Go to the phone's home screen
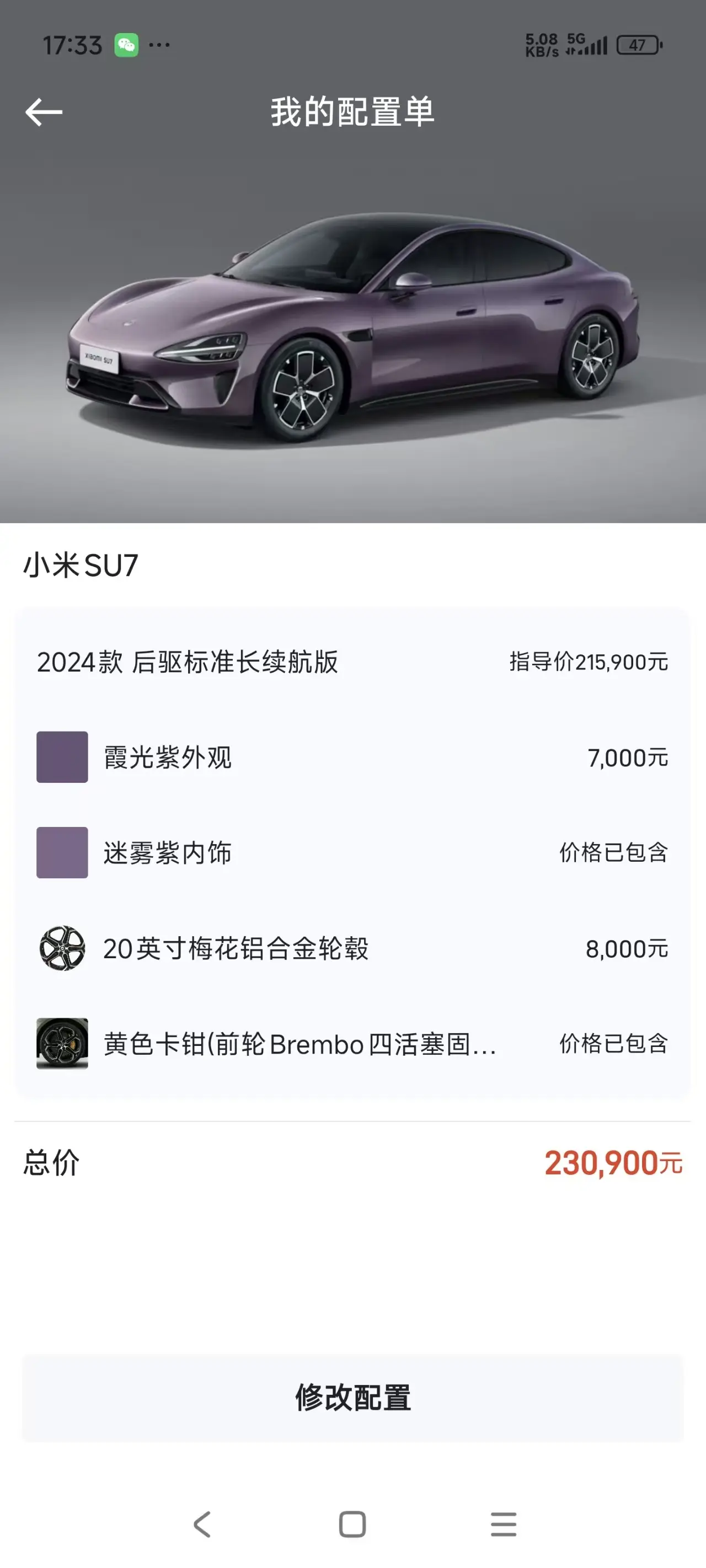This screenshot has height=1568, width=706. point(352,1524)
